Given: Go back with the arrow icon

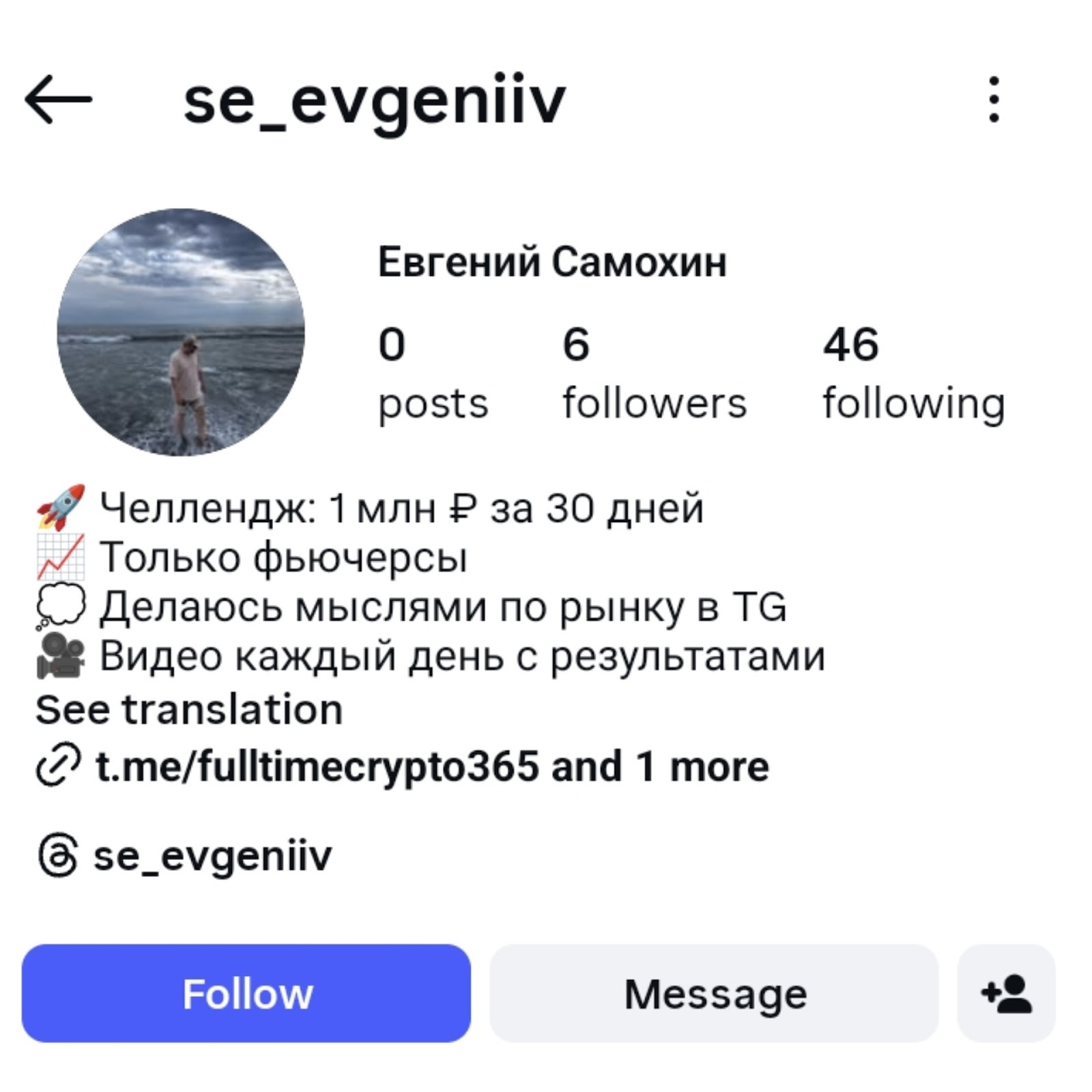Looking at the screenshot, I should (58, 100).
